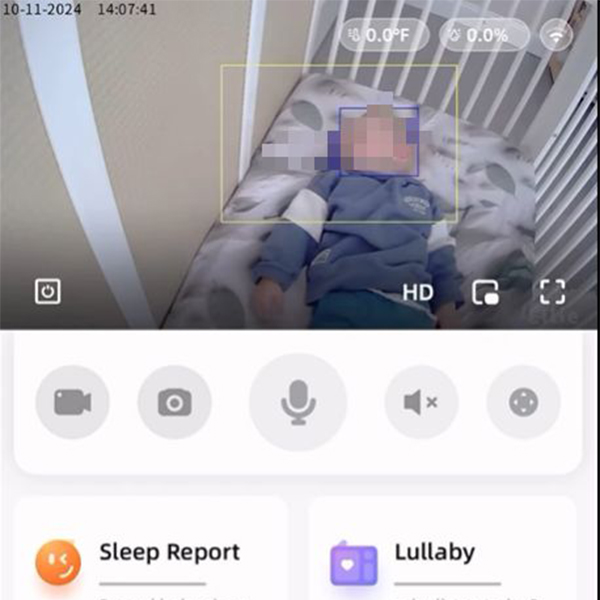Expand video to fullscreen
Image resolution: width=600 pixels, height=600 pixels.
pyautogui.click(x=552, y=292)
